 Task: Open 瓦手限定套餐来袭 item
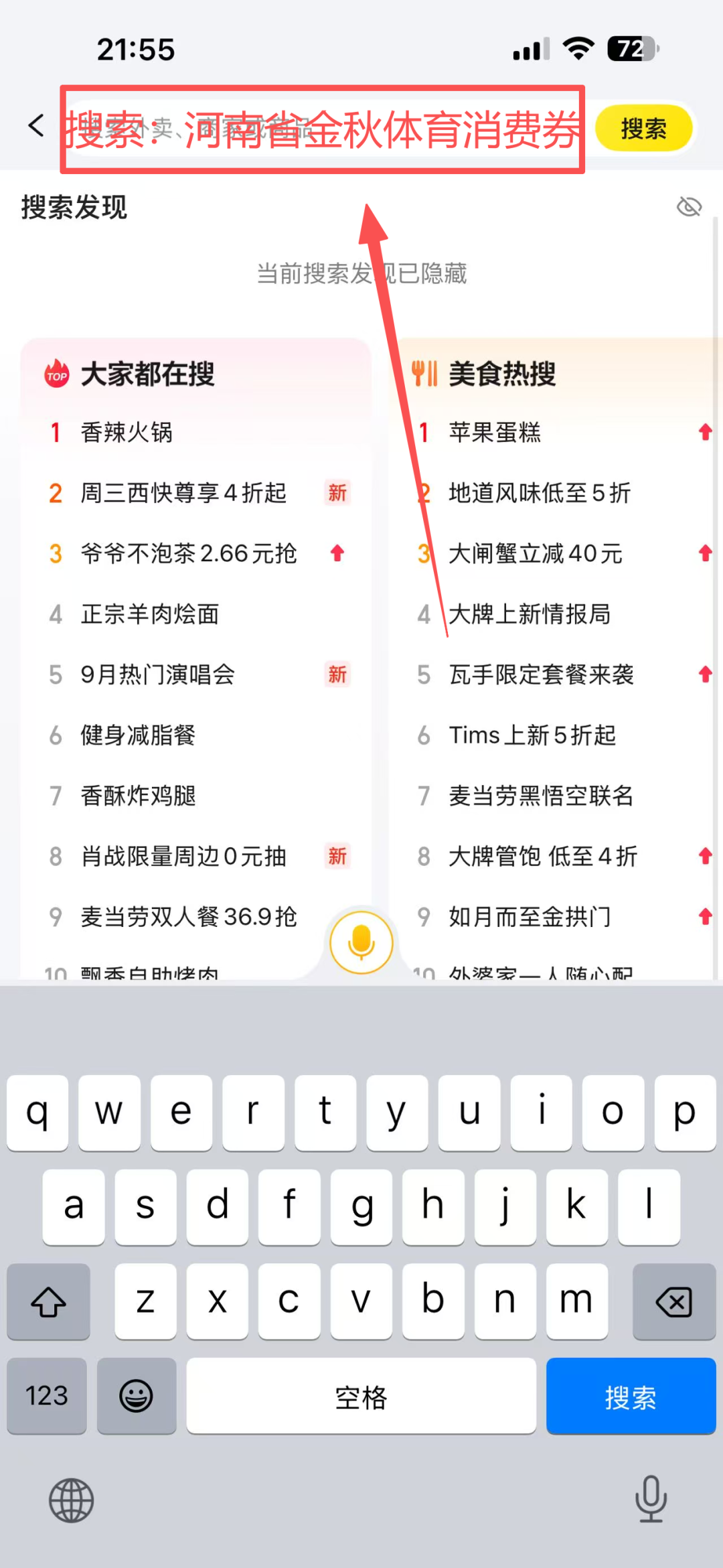[541, 674]
